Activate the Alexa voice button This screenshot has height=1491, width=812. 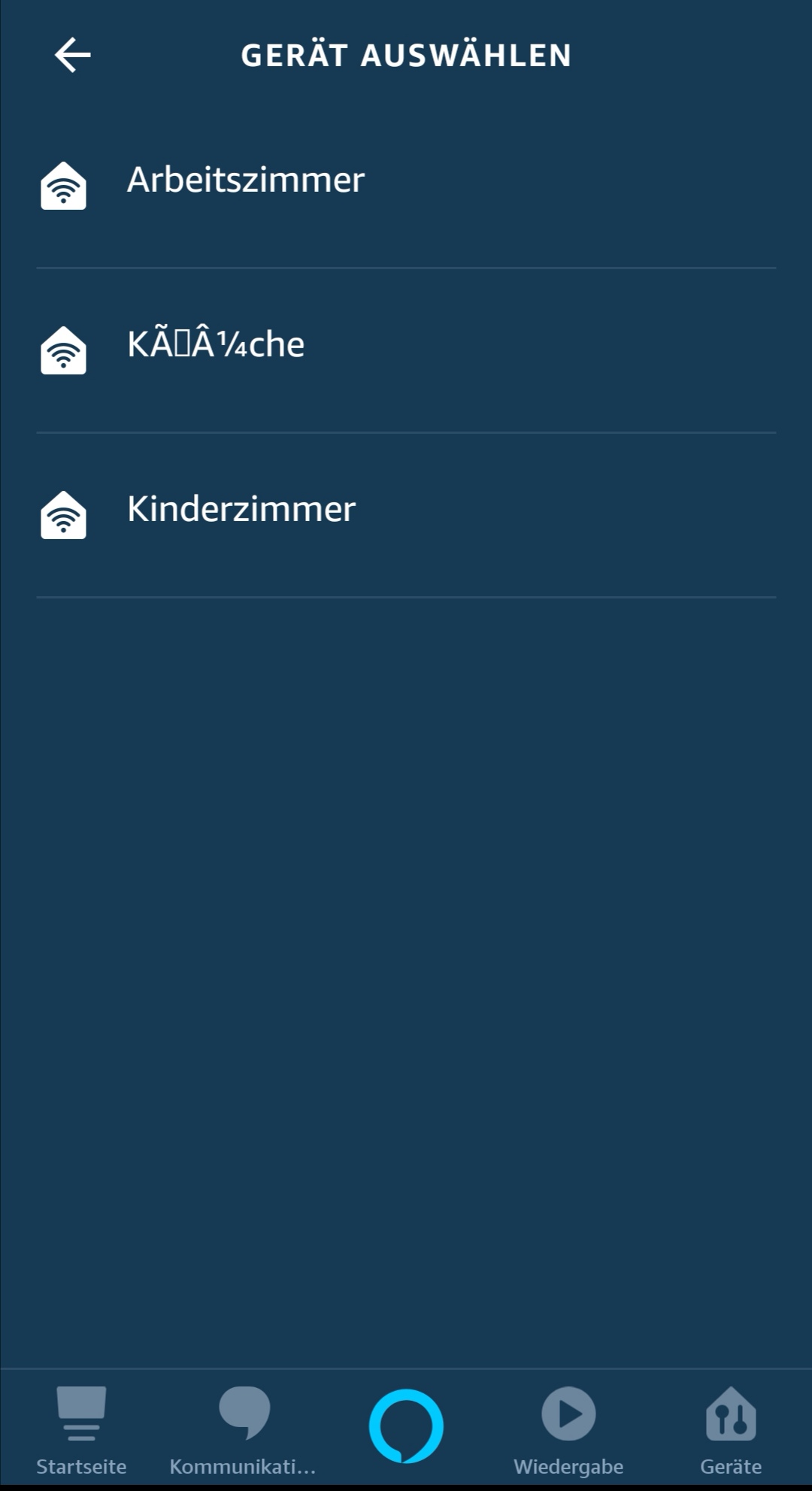[406, 1426]
